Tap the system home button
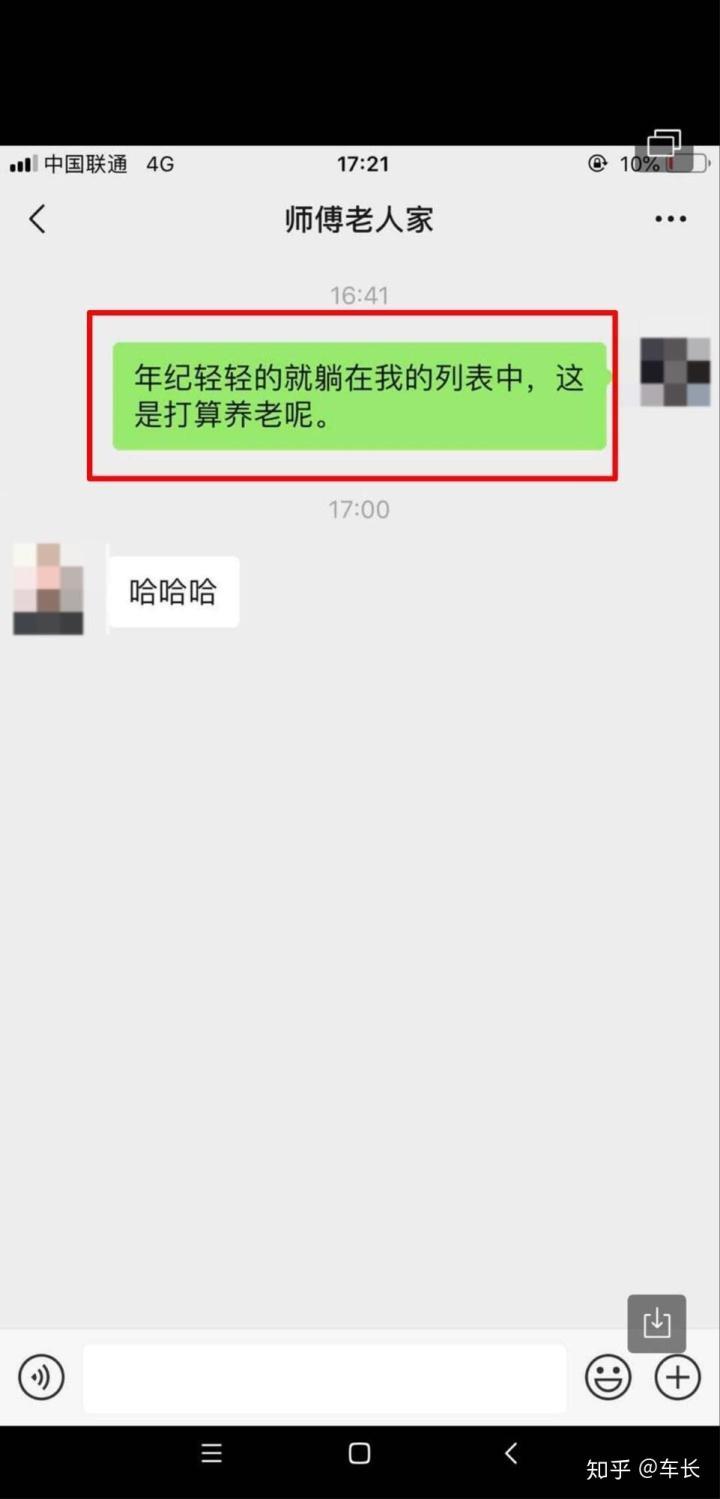The width and height of the screenshot is (720, 1499). pos(360,1453)
